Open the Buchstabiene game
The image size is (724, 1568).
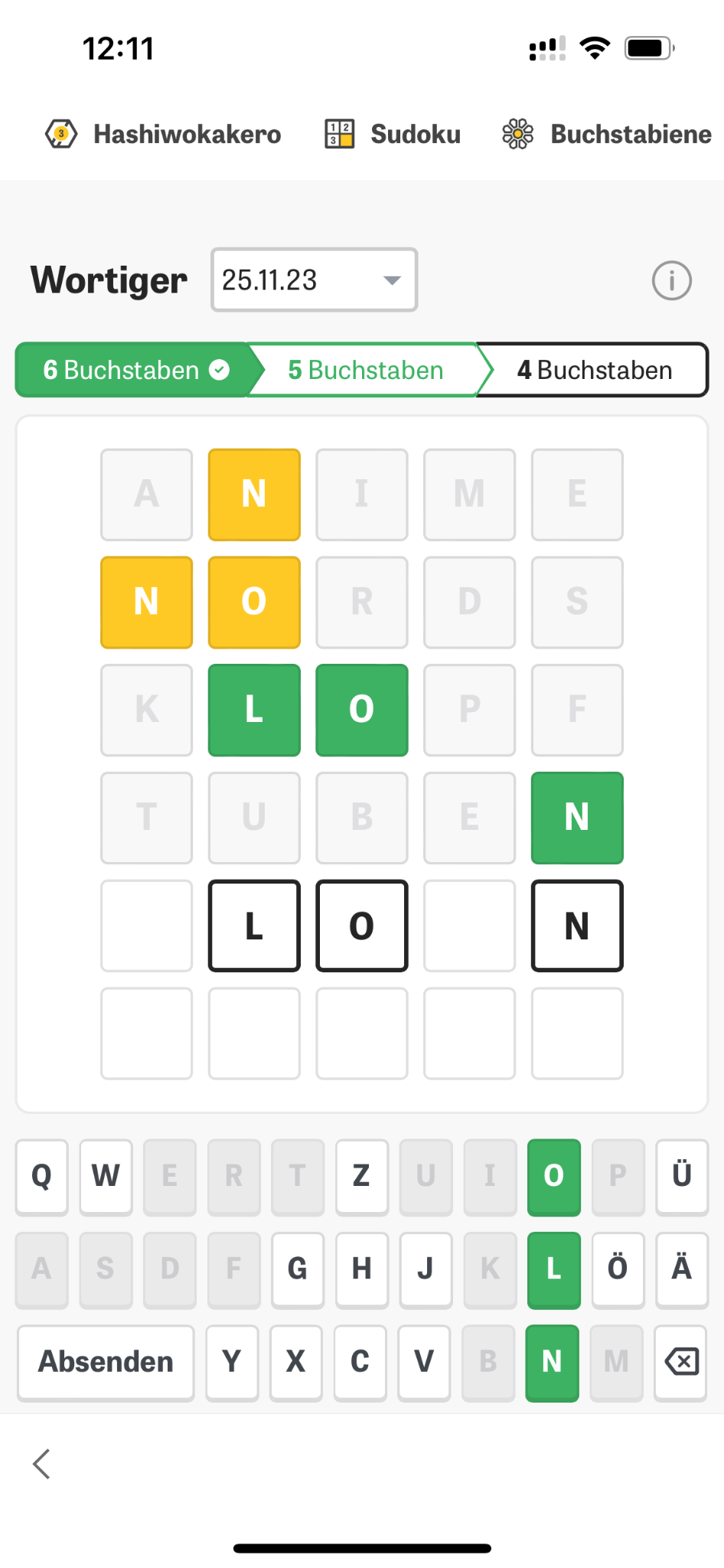point(608,134)
